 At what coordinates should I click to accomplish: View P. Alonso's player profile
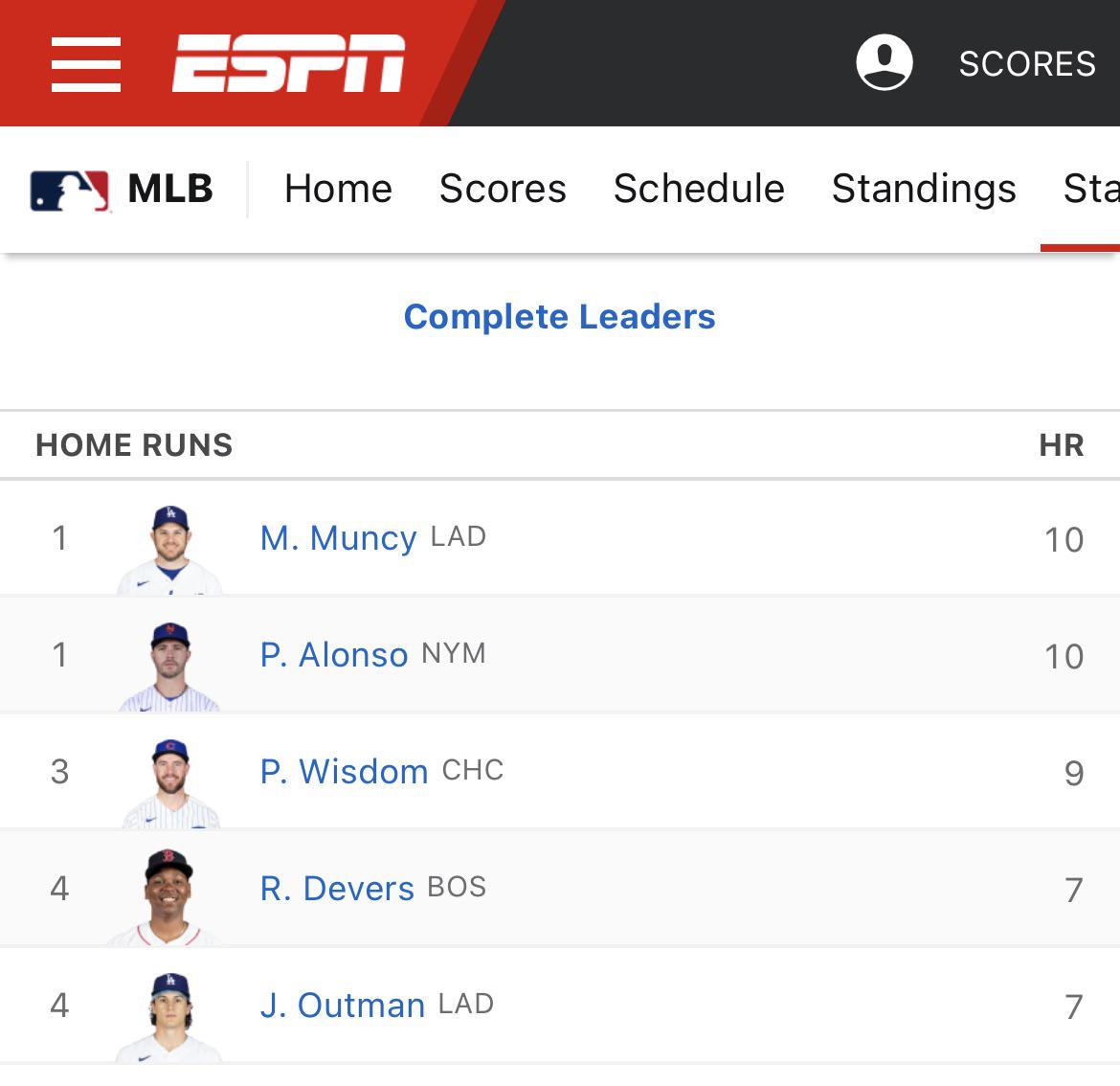point(334,655)
